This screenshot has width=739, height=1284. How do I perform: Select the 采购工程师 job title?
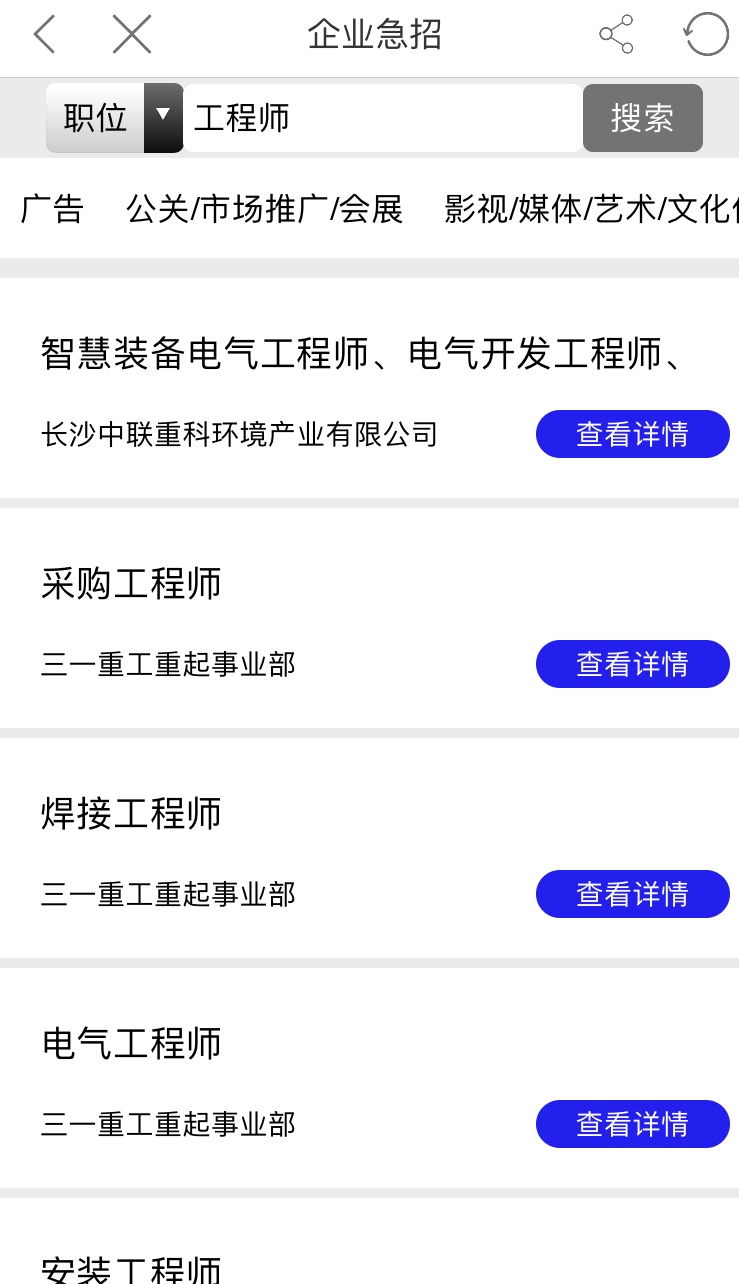click(x=131, y=584)
